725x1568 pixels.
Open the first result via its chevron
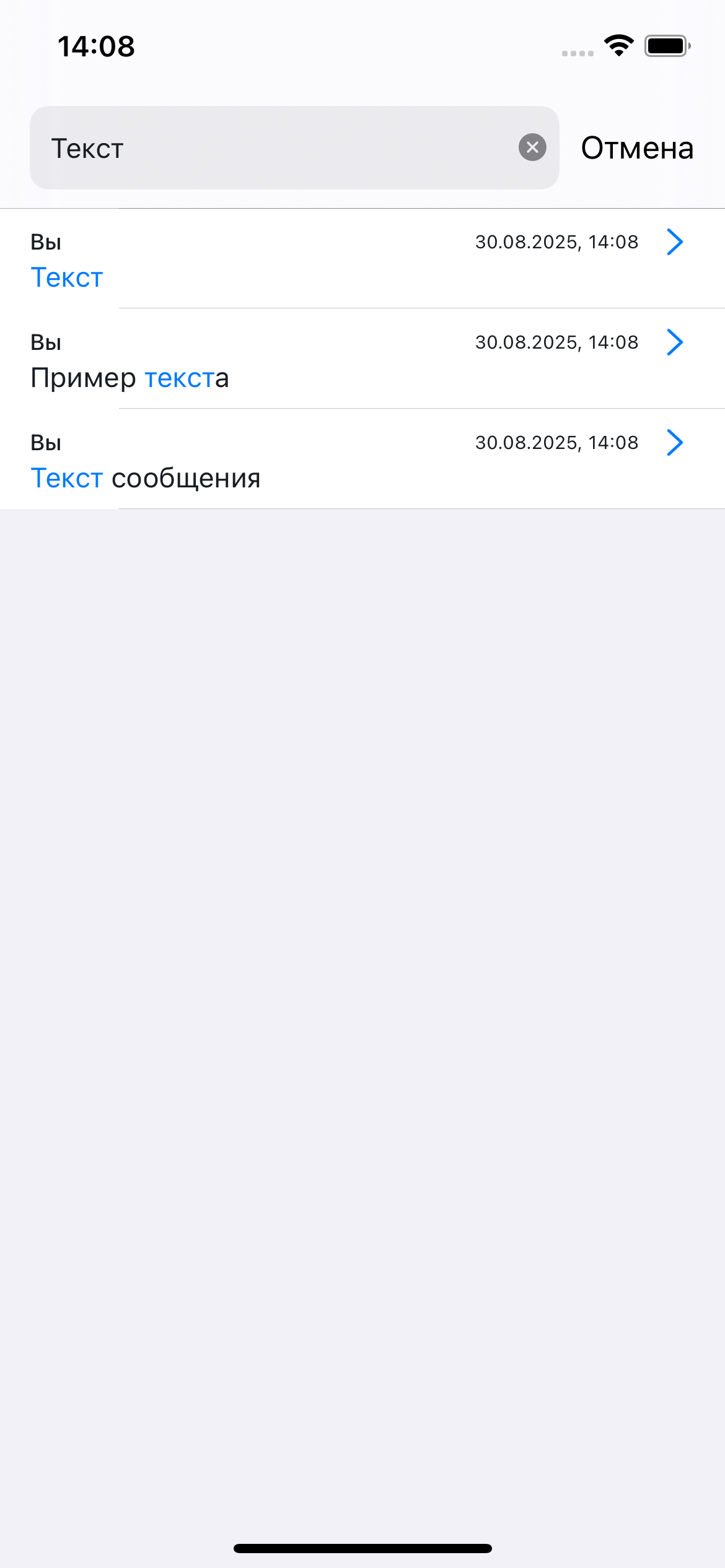tap(676, 243)
